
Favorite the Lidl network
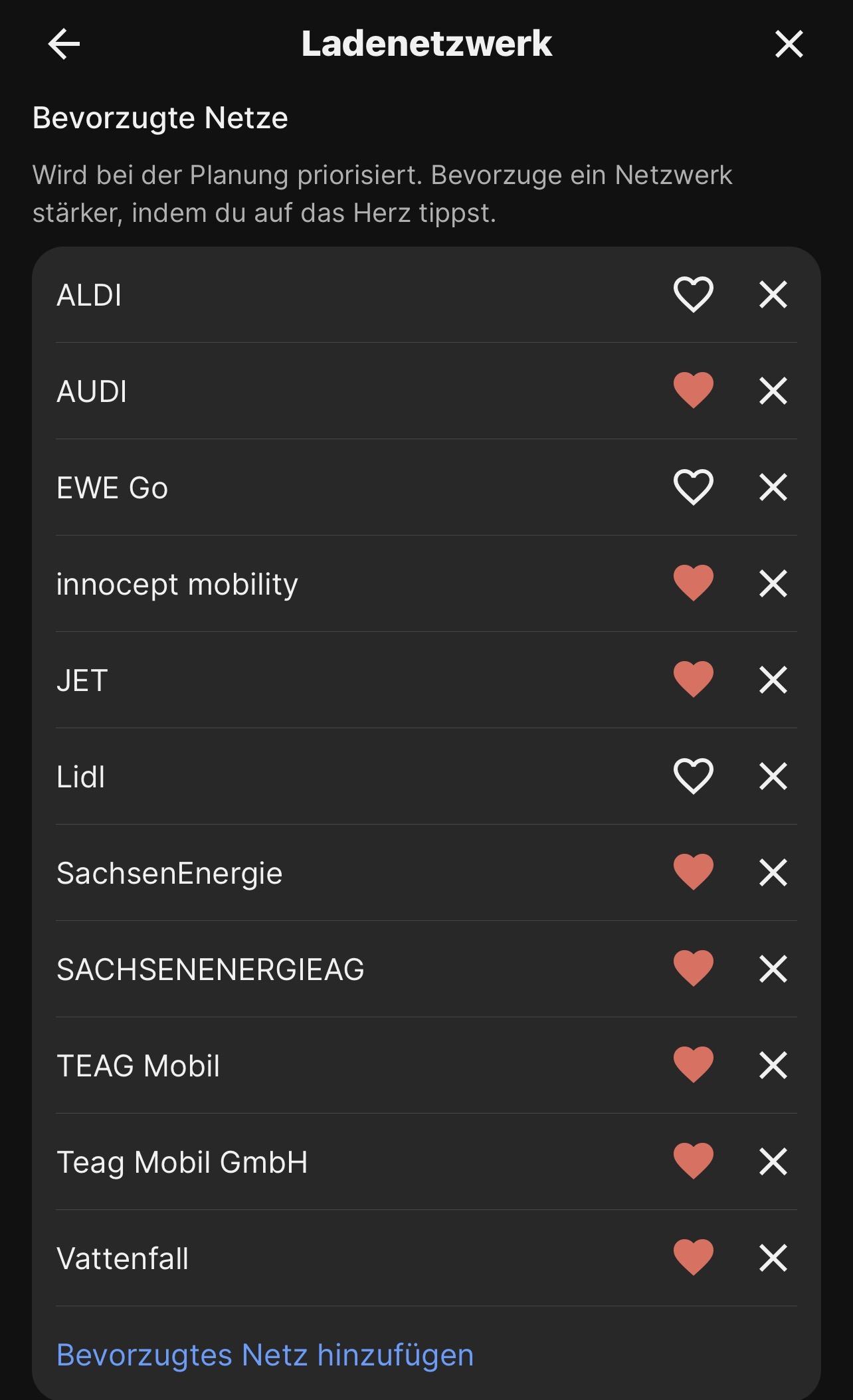[x=693, y=776]
